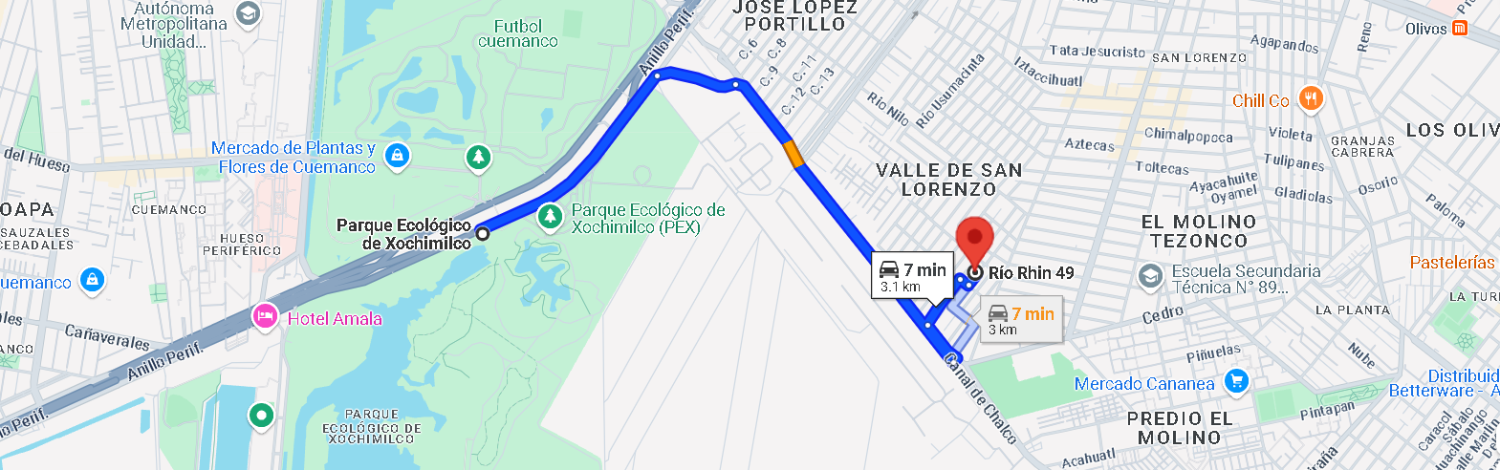
Task: Tap the Pastelerías place label
Action: click(1452, 262)
